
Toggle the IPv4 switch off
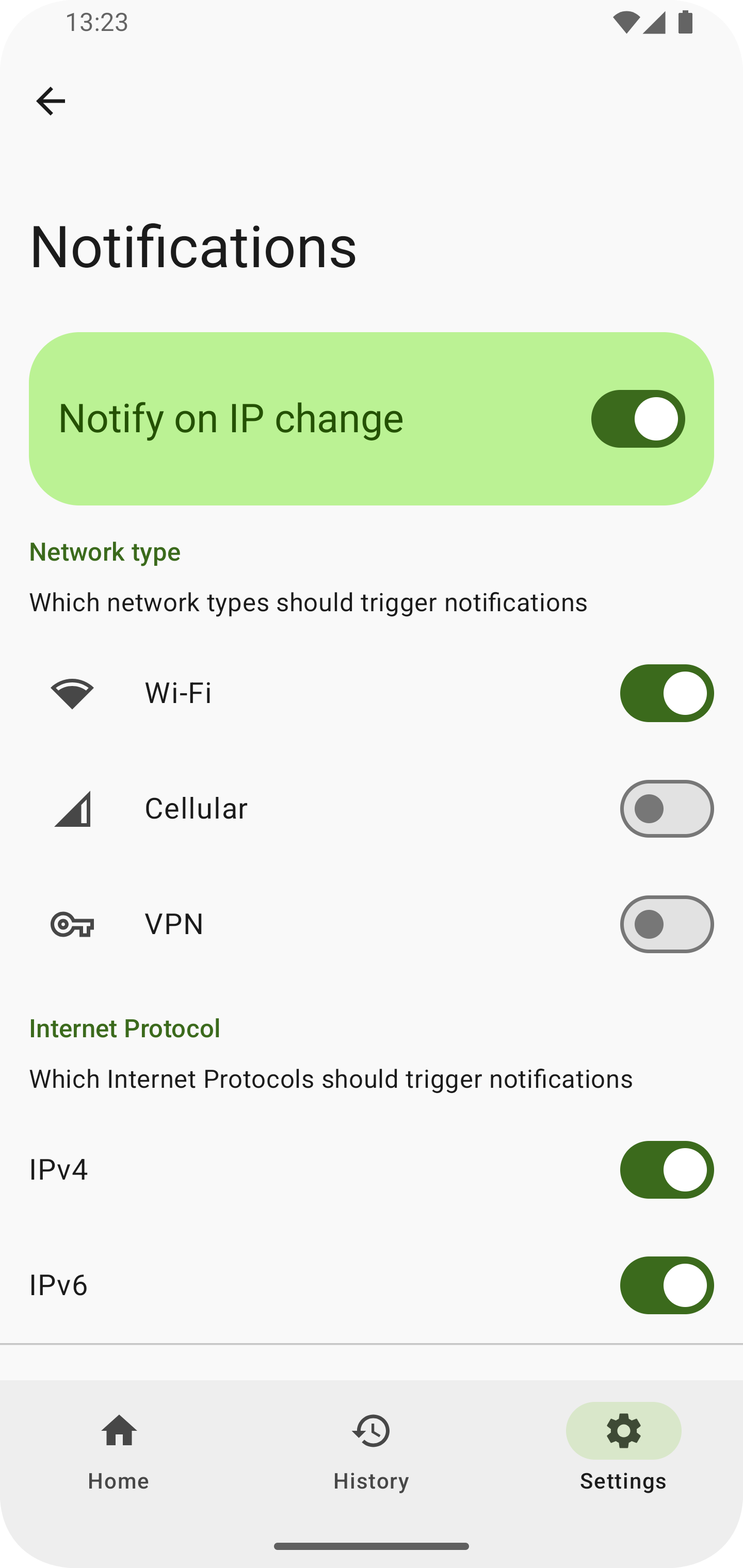pyautogui.click(x=666, y=1170)
